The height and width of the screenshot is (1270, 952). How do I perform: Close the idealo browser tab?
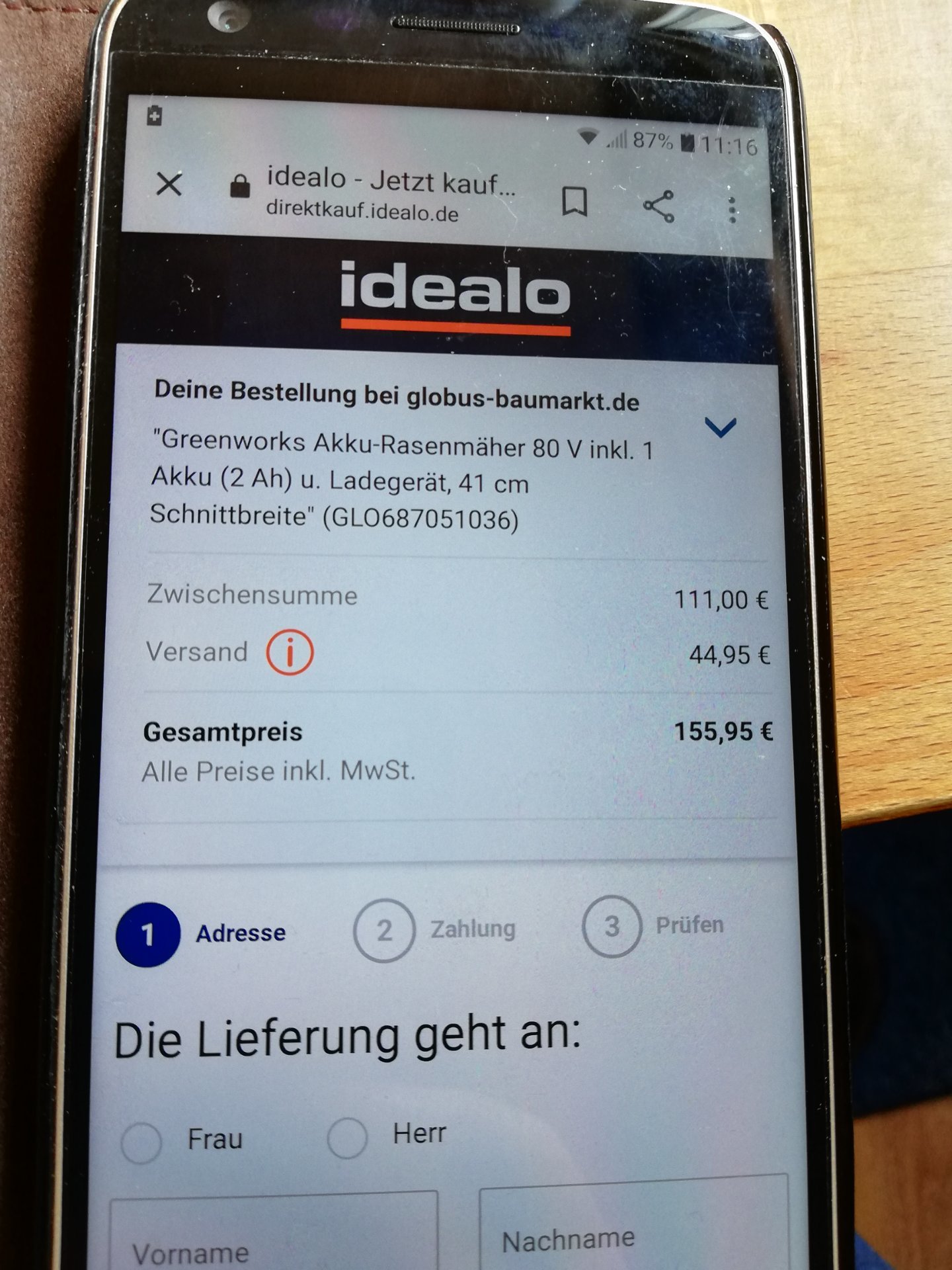pyautogui.click(x=169, y=184)
